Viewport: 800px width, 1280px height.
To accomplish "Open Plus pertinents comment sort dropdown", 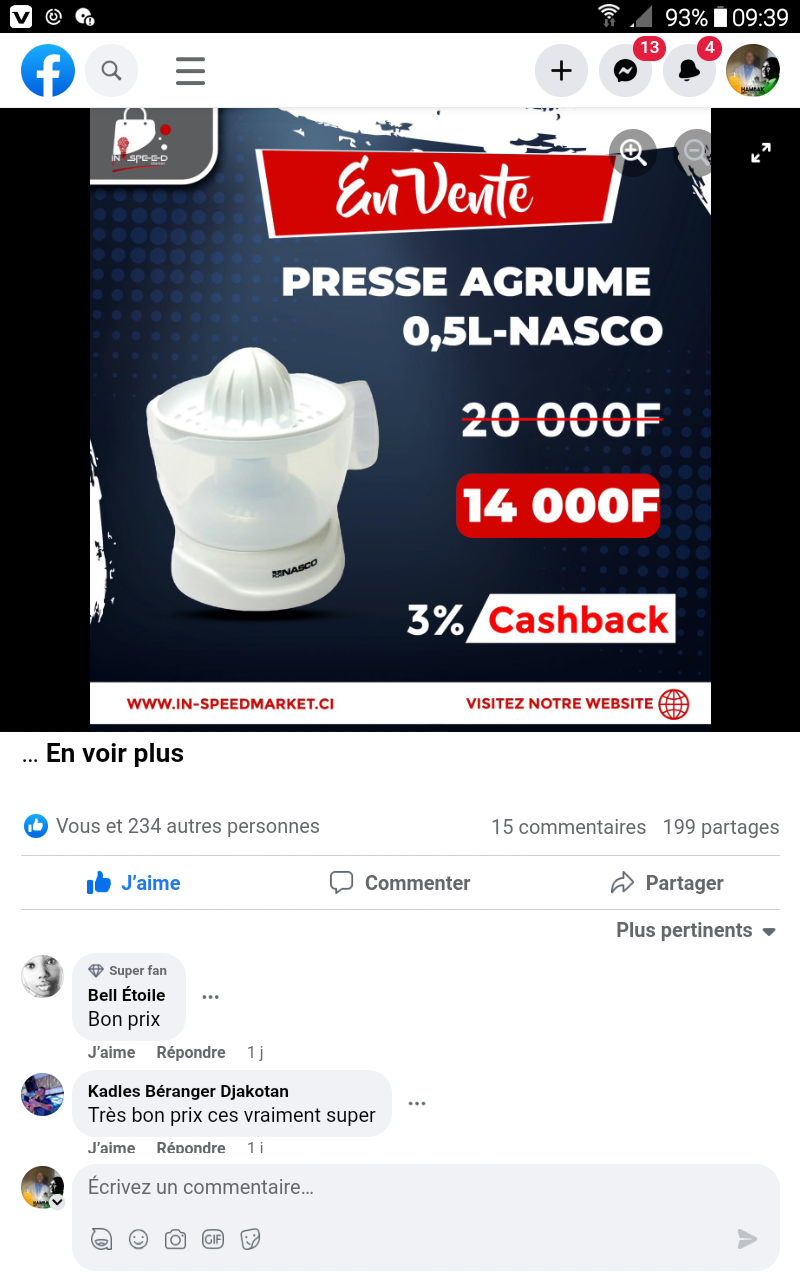I will pos(696,930).
